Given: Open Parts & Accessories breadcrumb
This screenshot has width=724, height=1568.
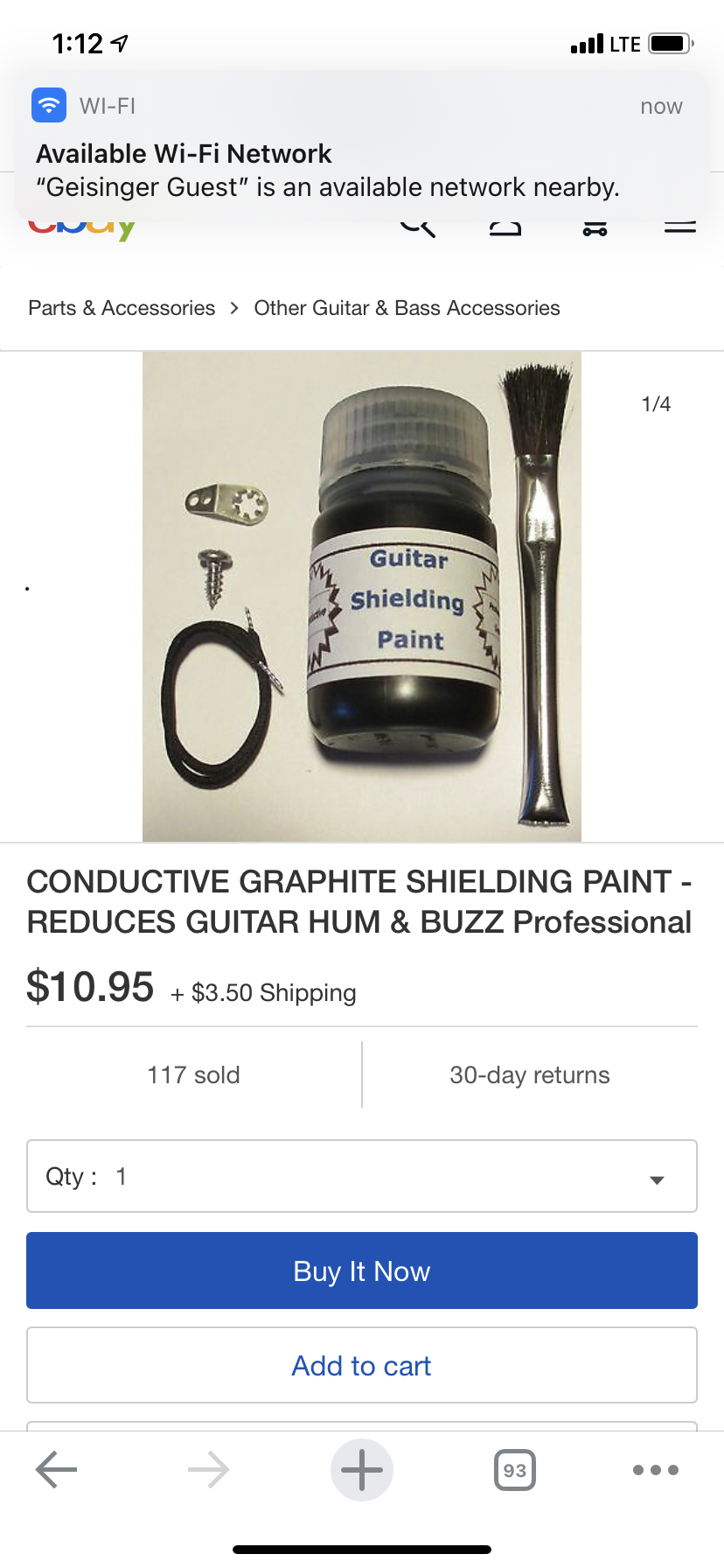Looking at the screenshot, I should click(x=122, y=308).
